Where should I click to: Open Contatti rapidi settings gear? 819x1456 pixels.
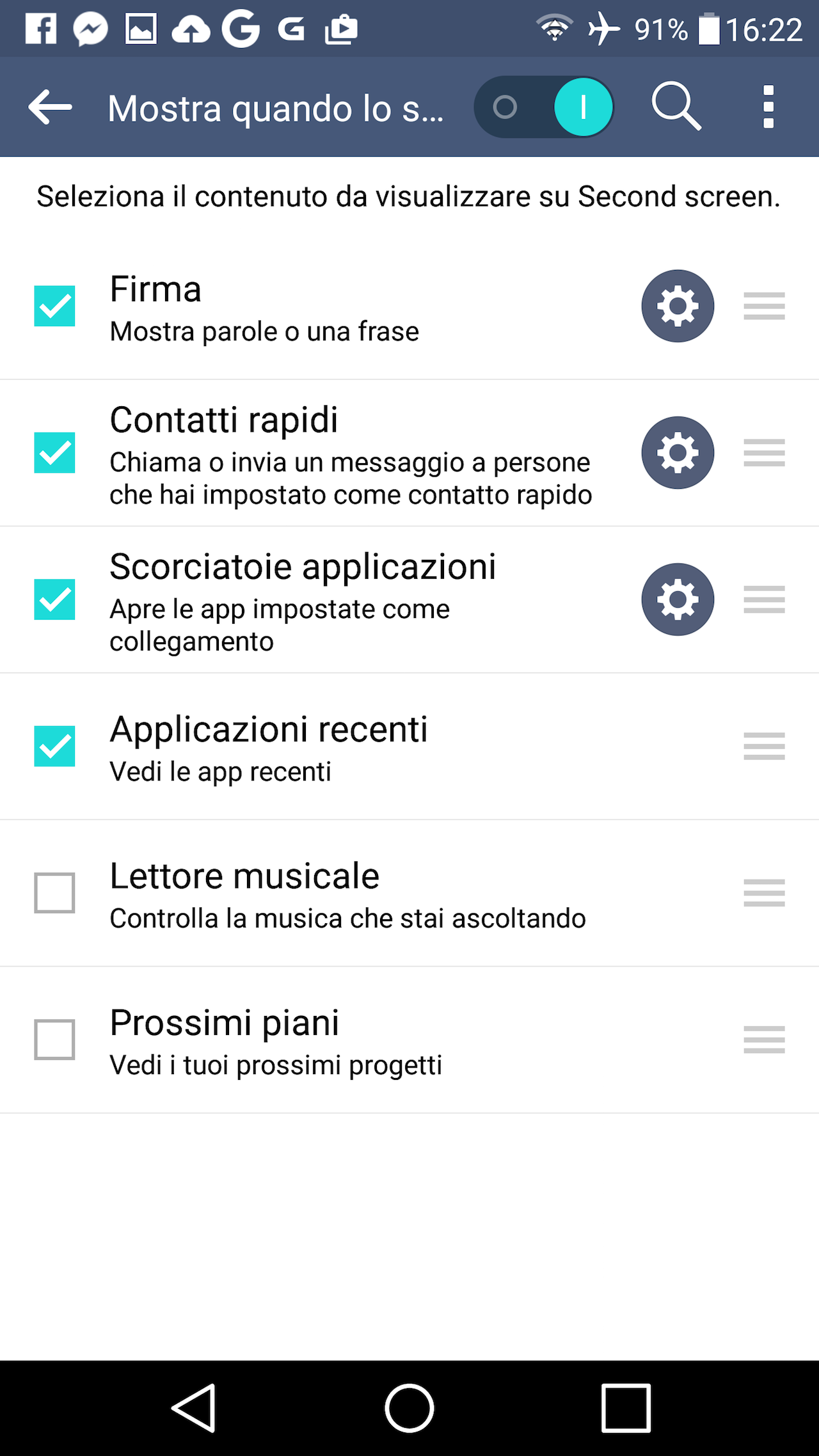click(678, 452)
